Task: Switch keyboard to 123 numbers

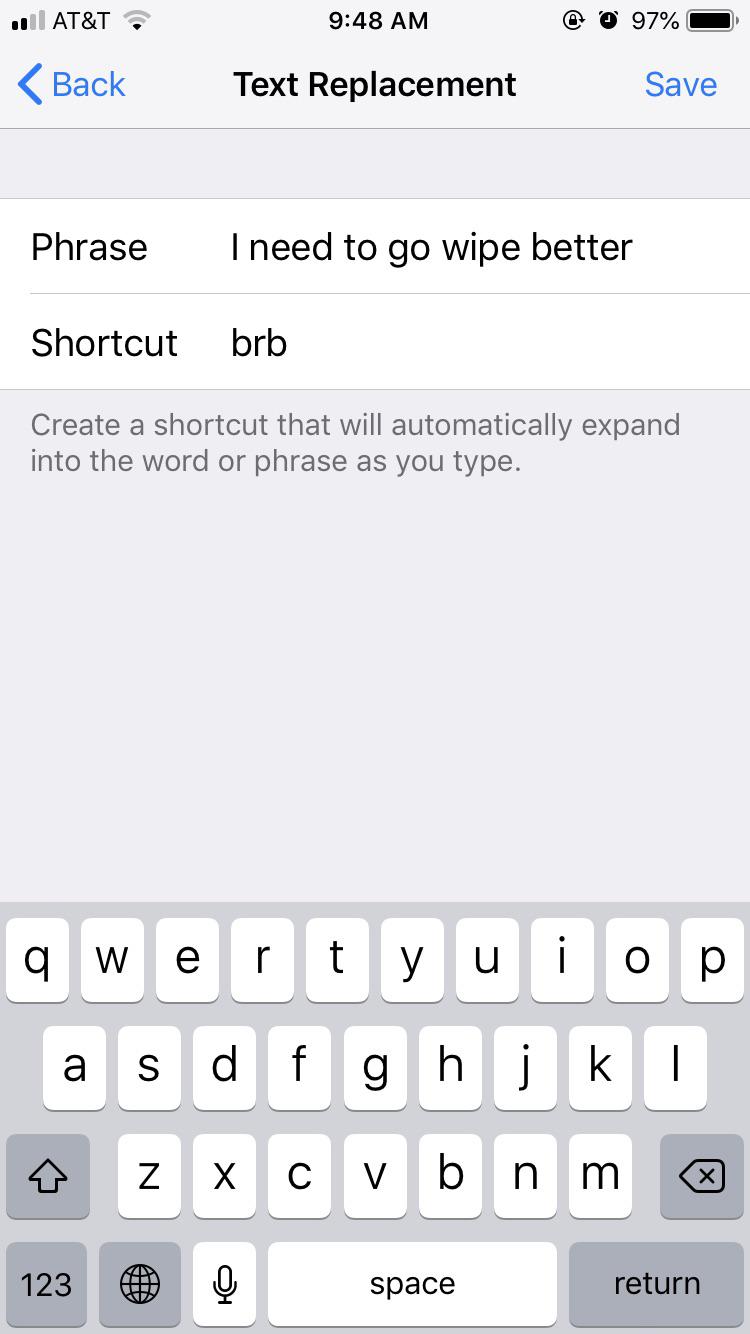Action: coord(46,1283)
